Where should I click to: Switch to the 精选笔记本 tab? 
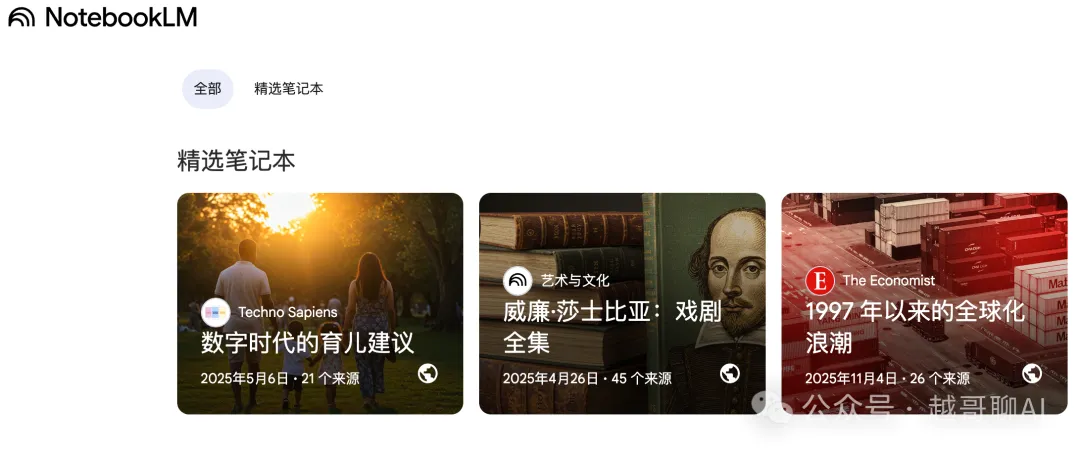[x=288, y=89]
